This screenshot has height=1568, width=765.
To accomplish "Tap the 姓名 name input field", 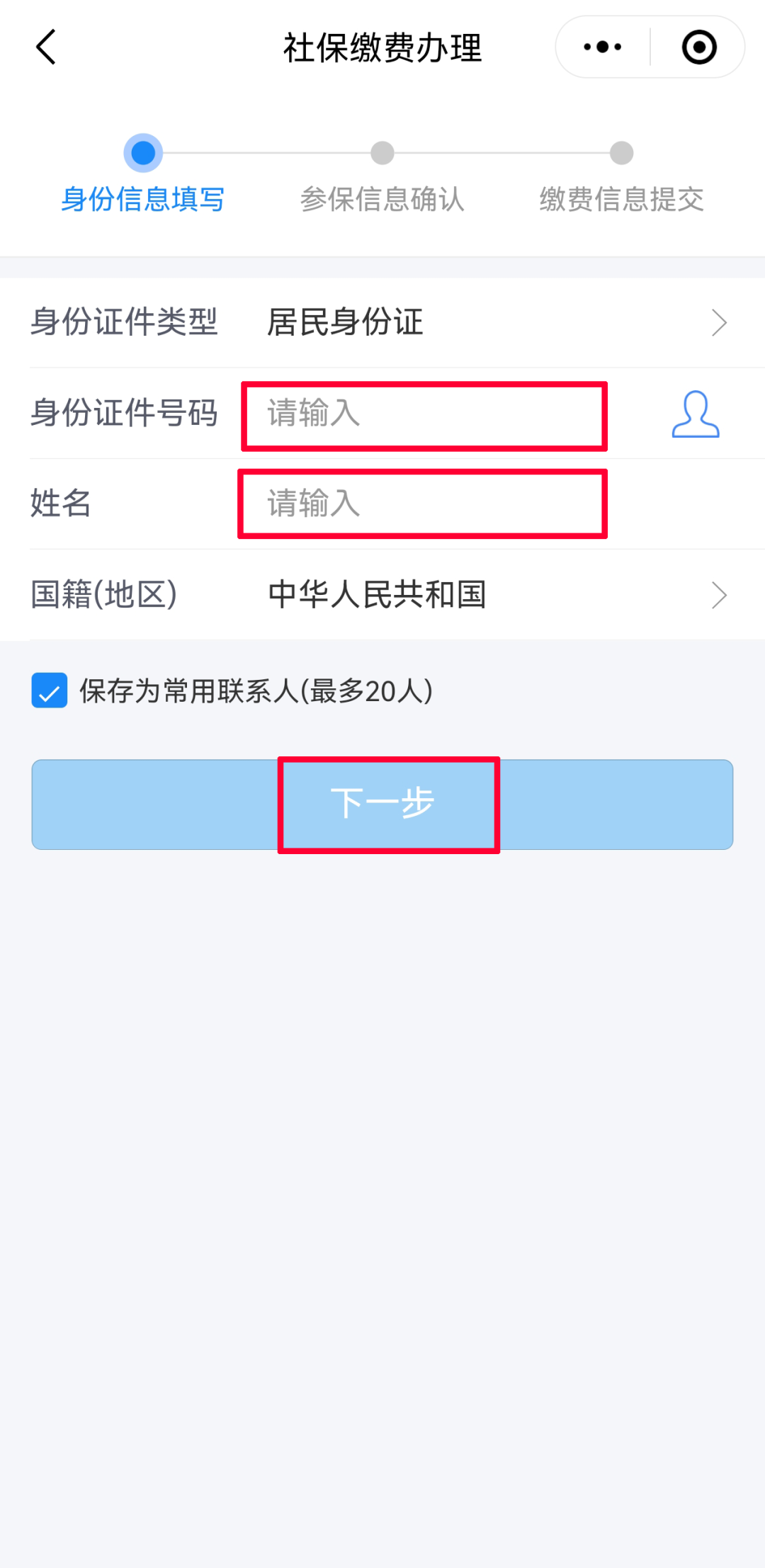I will click(422, 504).
